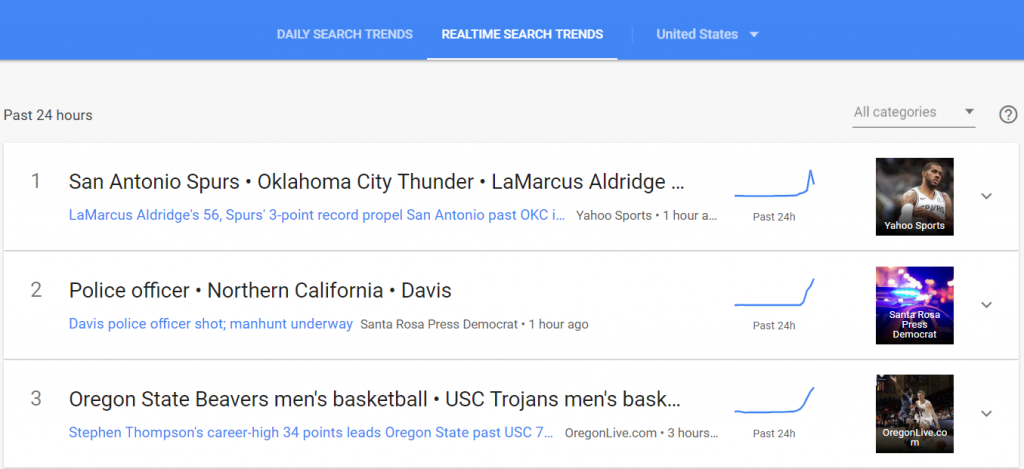Open the Santa Rosa Press Democrat thumbnail
The height and width of the screenshot is (469, 1024).
(x=914, y=305)
